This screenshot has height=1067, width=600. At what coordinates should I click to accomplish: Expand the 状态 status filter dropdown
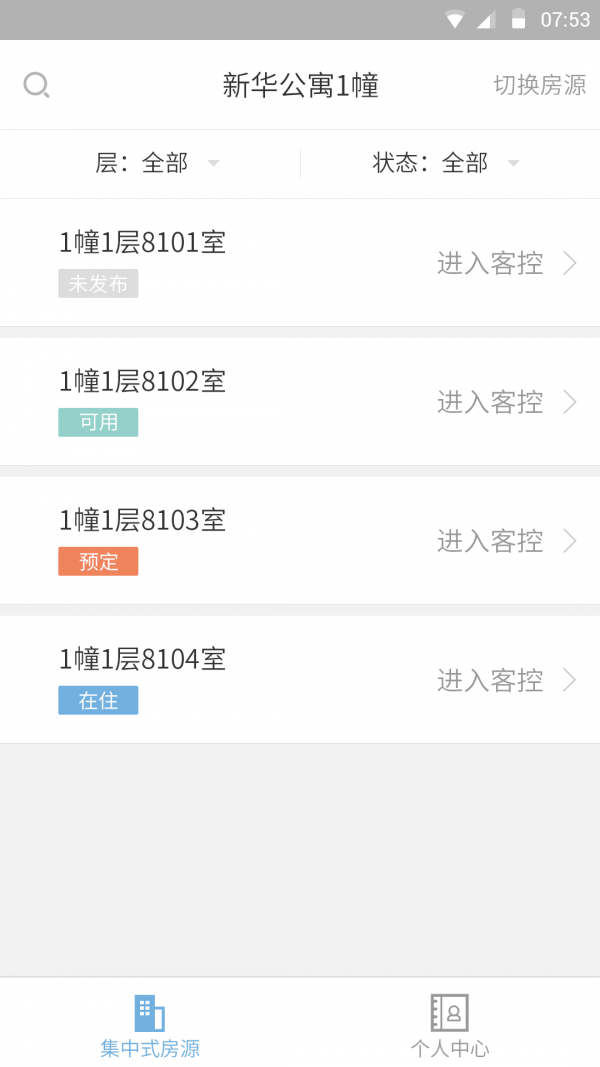click(445, 163)
